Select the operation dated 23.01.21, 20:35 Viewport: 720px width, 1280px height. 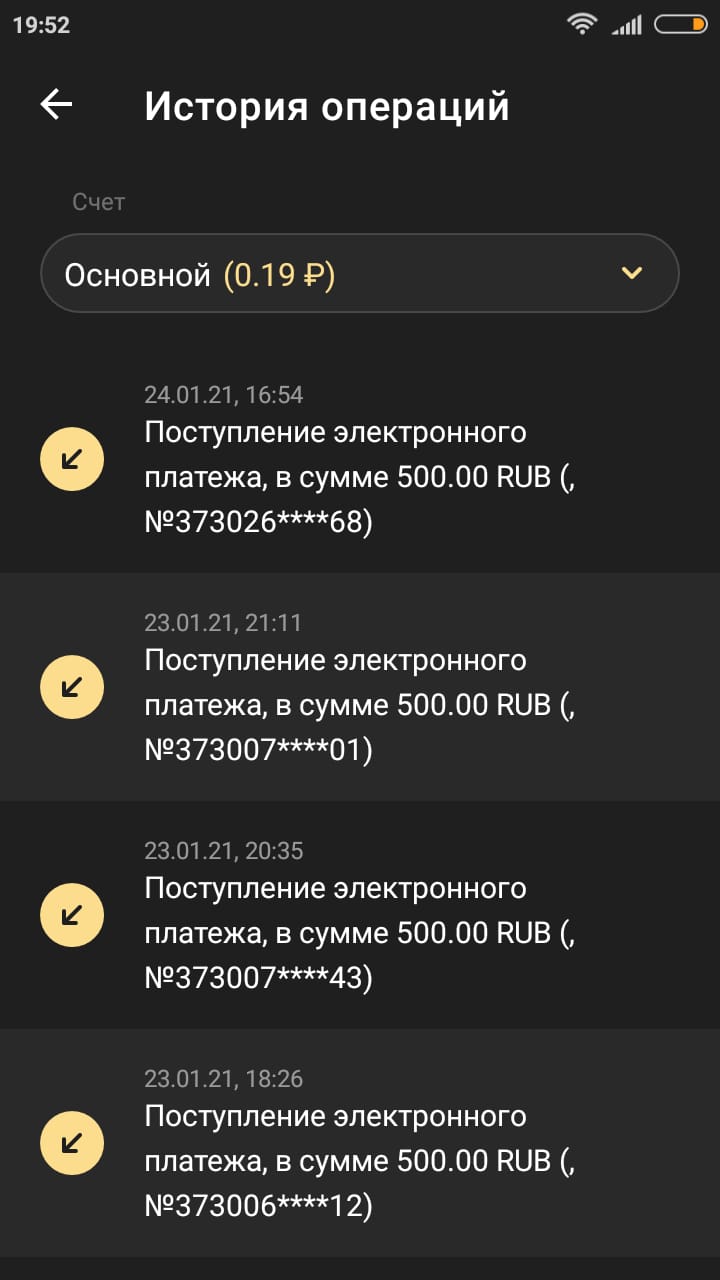(x=360, y=916)
